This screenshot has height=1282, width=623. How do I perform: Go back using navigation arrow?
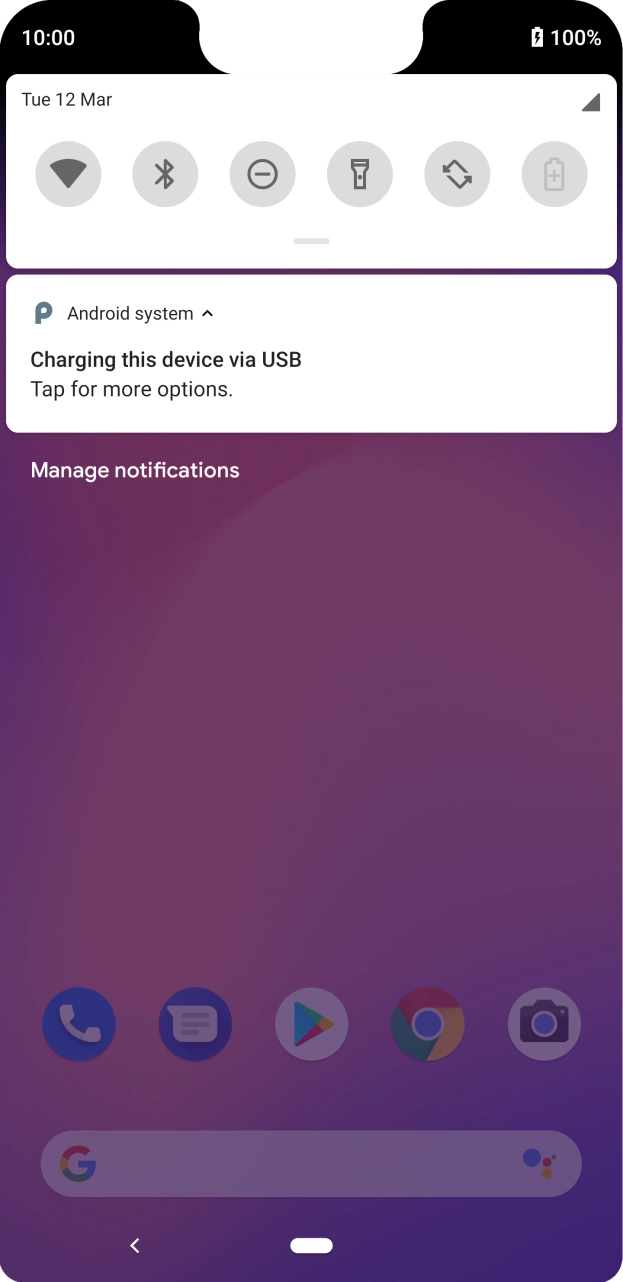135,1245
